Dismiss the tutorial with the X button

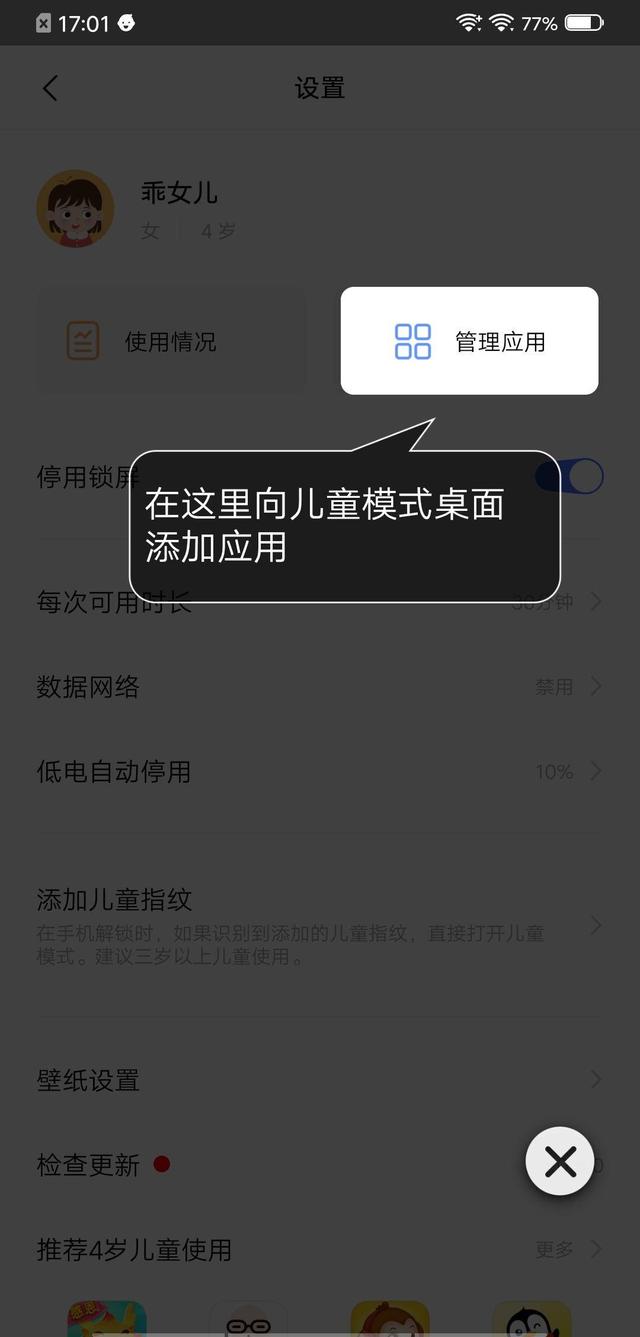(560, 1161)
